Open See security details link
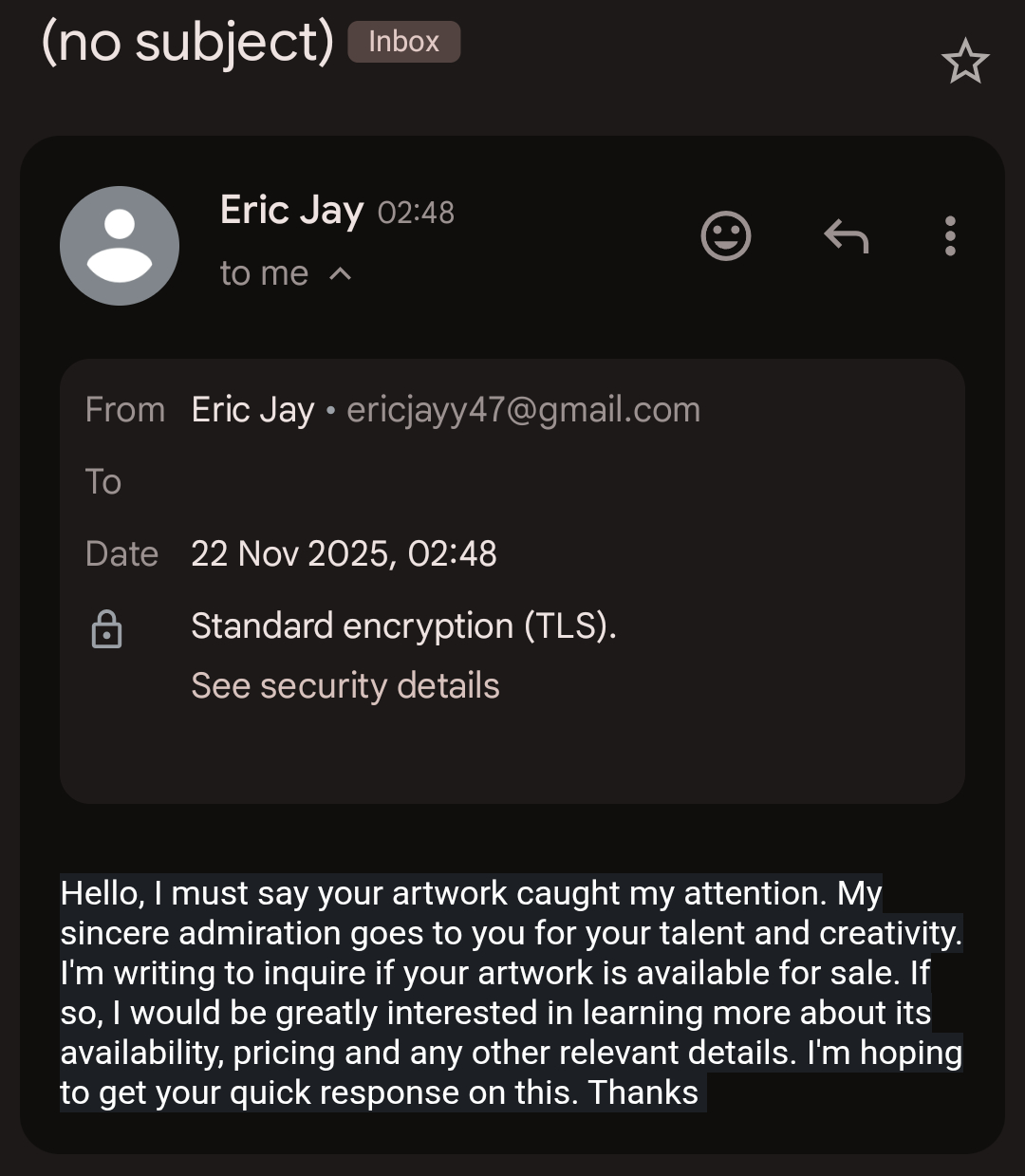 [x=345, y=685]
